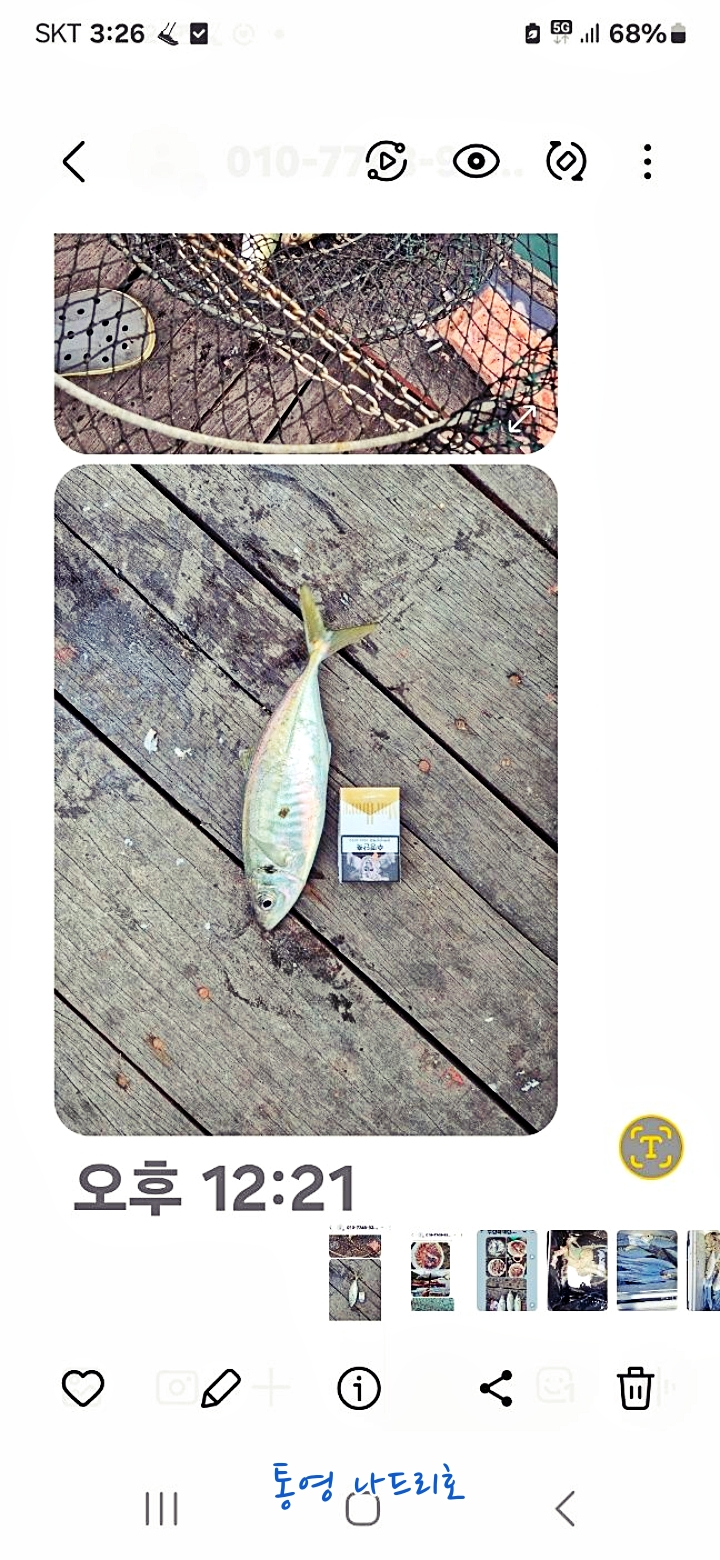Mark this photo as favorite
This screenshot has width=720, height=1560.
coord(83,1388)
